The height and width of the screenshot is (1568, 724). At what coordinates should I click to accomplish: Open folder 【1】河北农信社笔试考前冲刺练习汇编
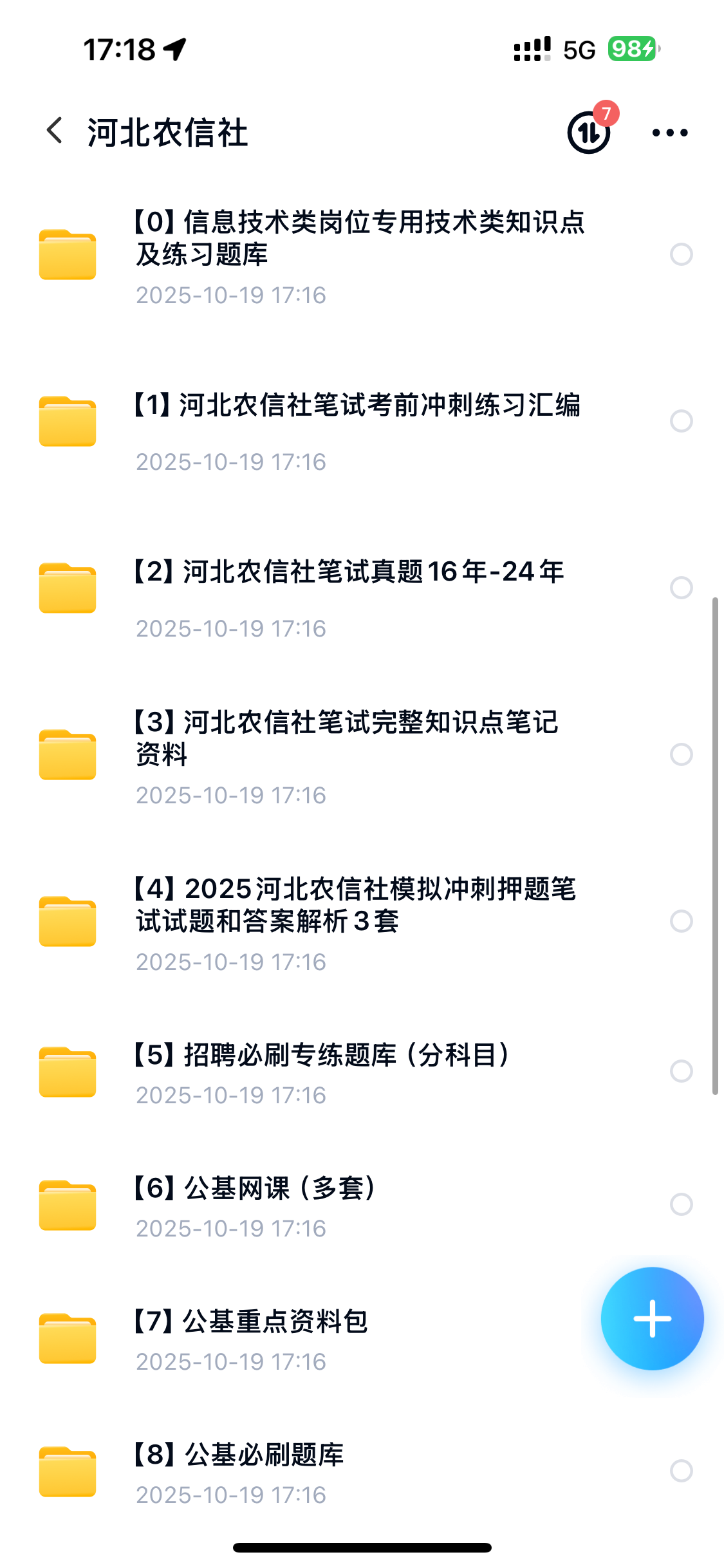(357, 406)
